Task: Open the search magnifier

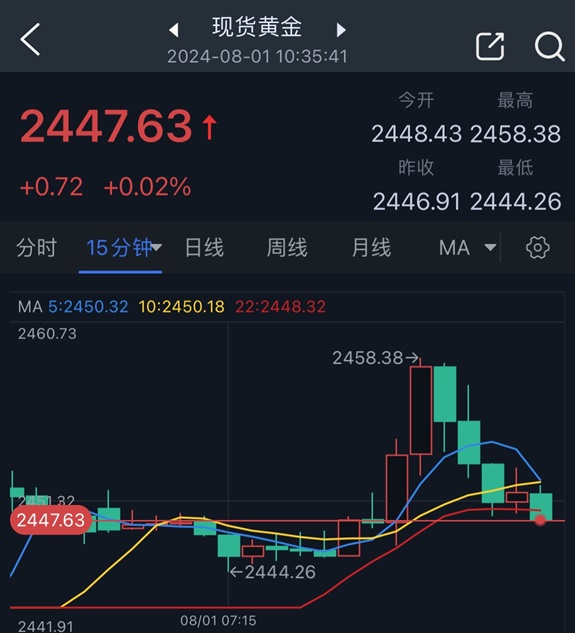Action: point(549,47)
